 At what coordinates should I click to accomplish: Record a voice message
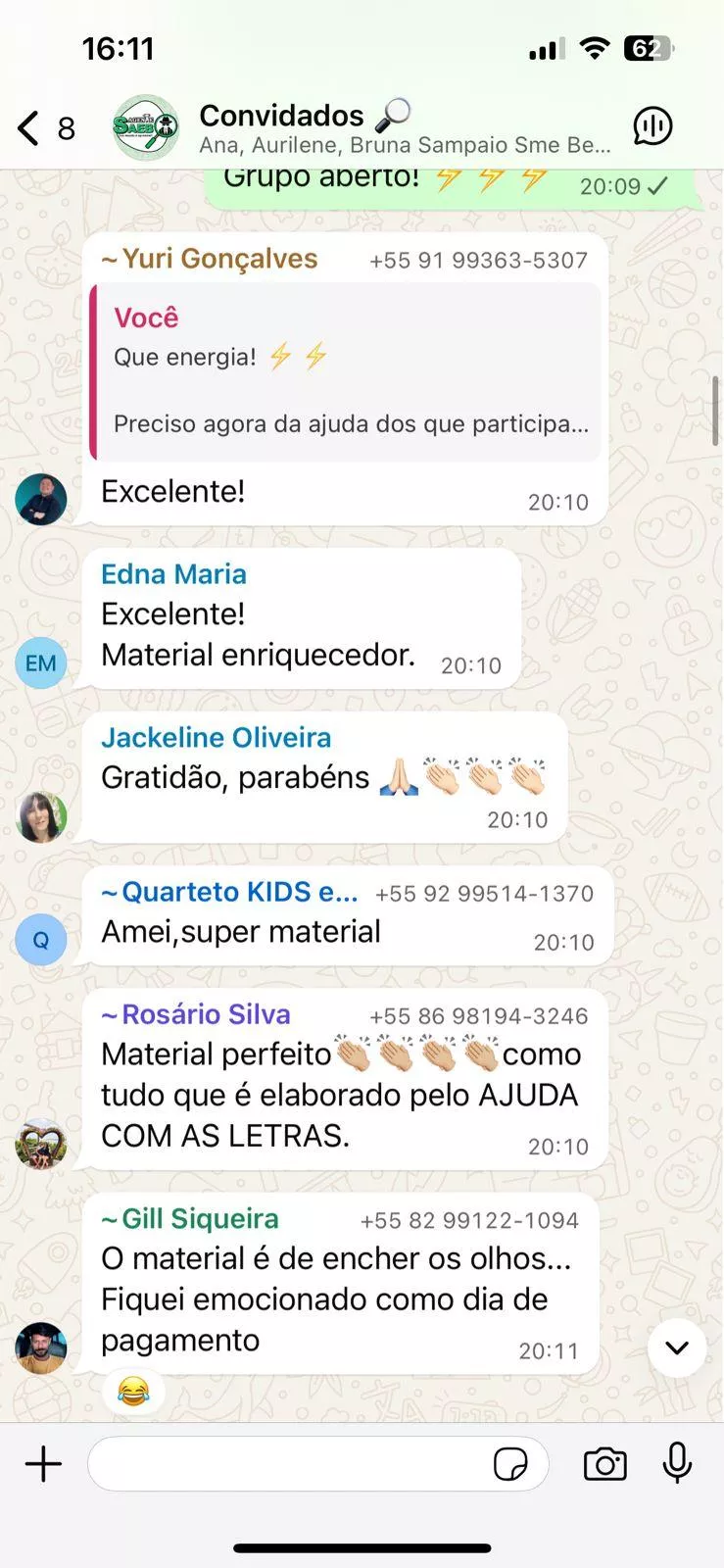click(x=677, y=1464)
